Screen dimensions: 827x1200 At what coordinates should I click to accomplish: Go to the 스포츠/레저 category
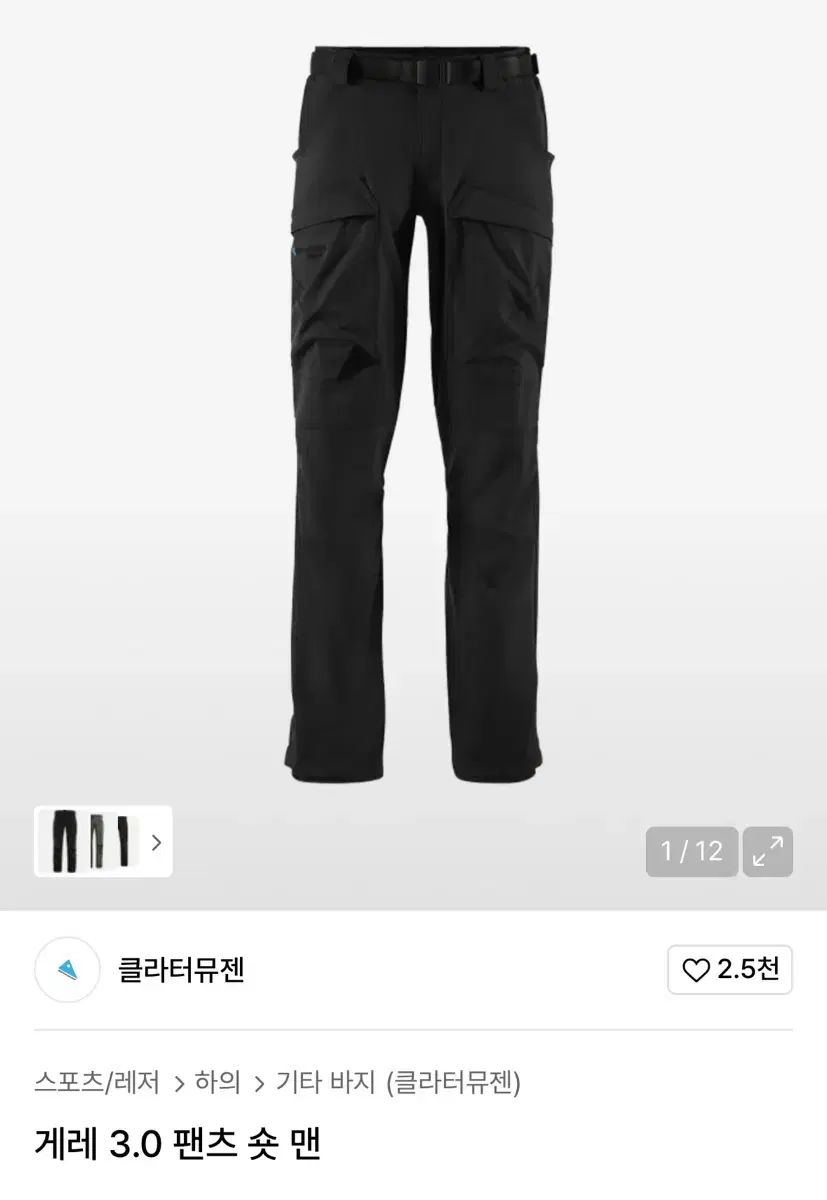pyautogui.click(x=97, y=1081)
